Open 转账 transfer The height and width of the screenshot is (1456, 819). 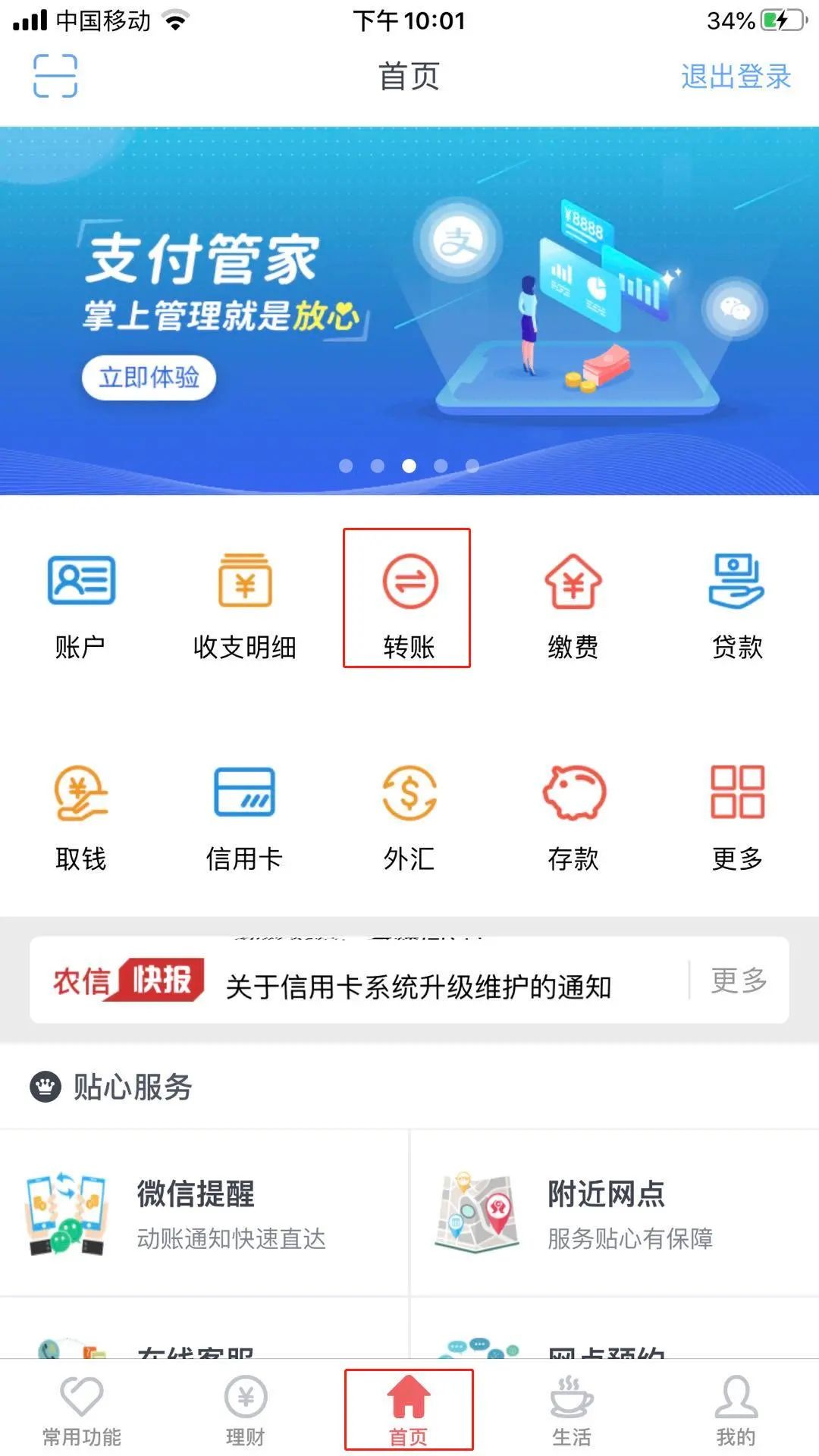pos(407,599)
